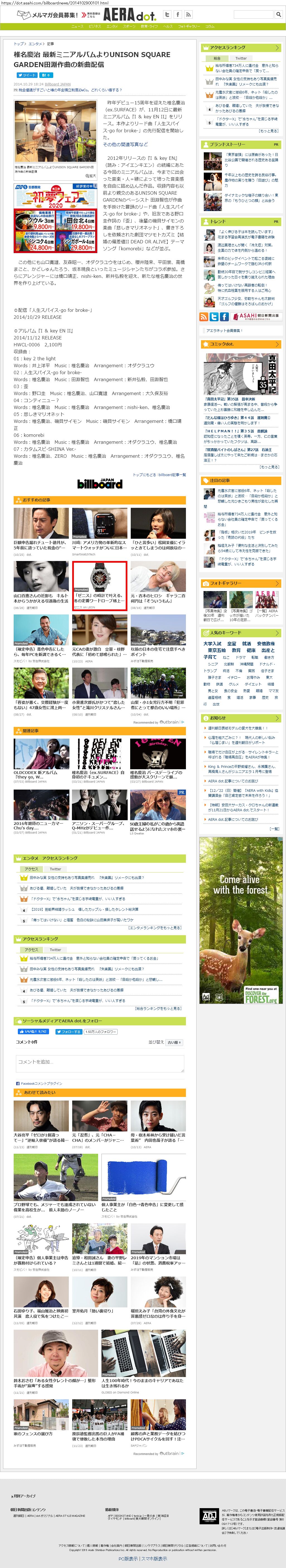Switch the access ranking sidebar to the Twitter tab
Viewport: 286px width, 1568px height.
point(241,58)
